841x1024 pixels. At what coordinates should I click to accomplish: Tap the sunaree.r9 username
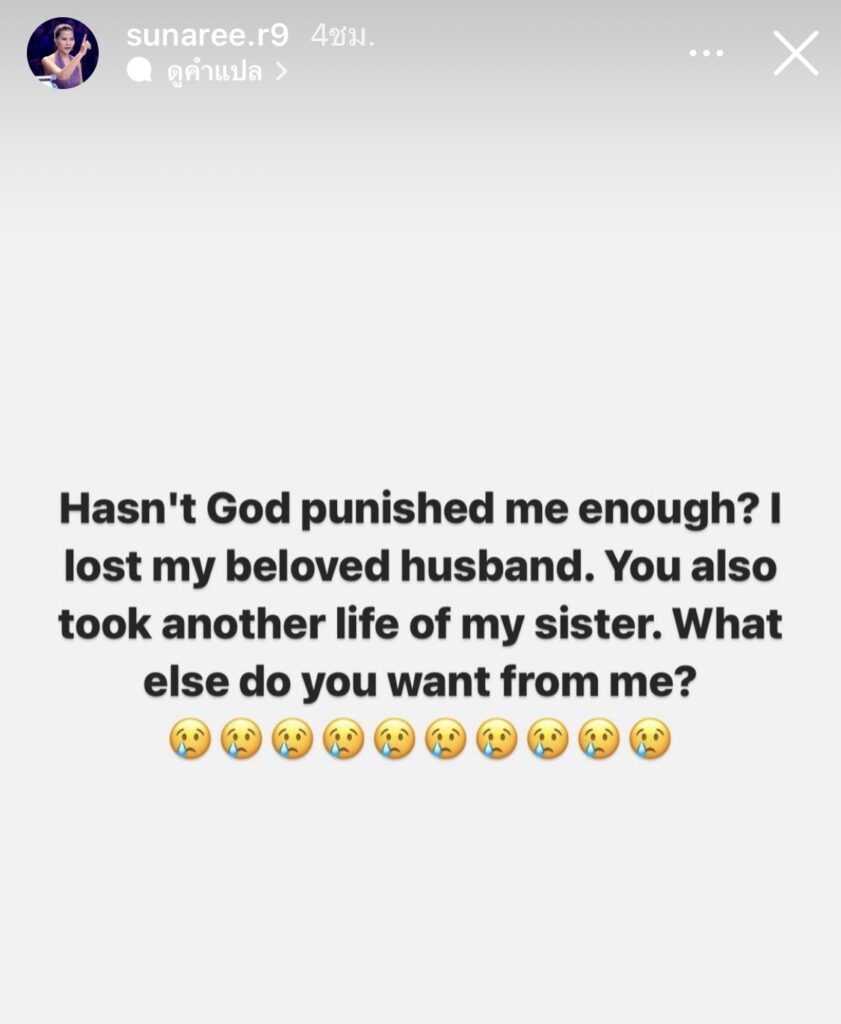click(x=207, y=35)
